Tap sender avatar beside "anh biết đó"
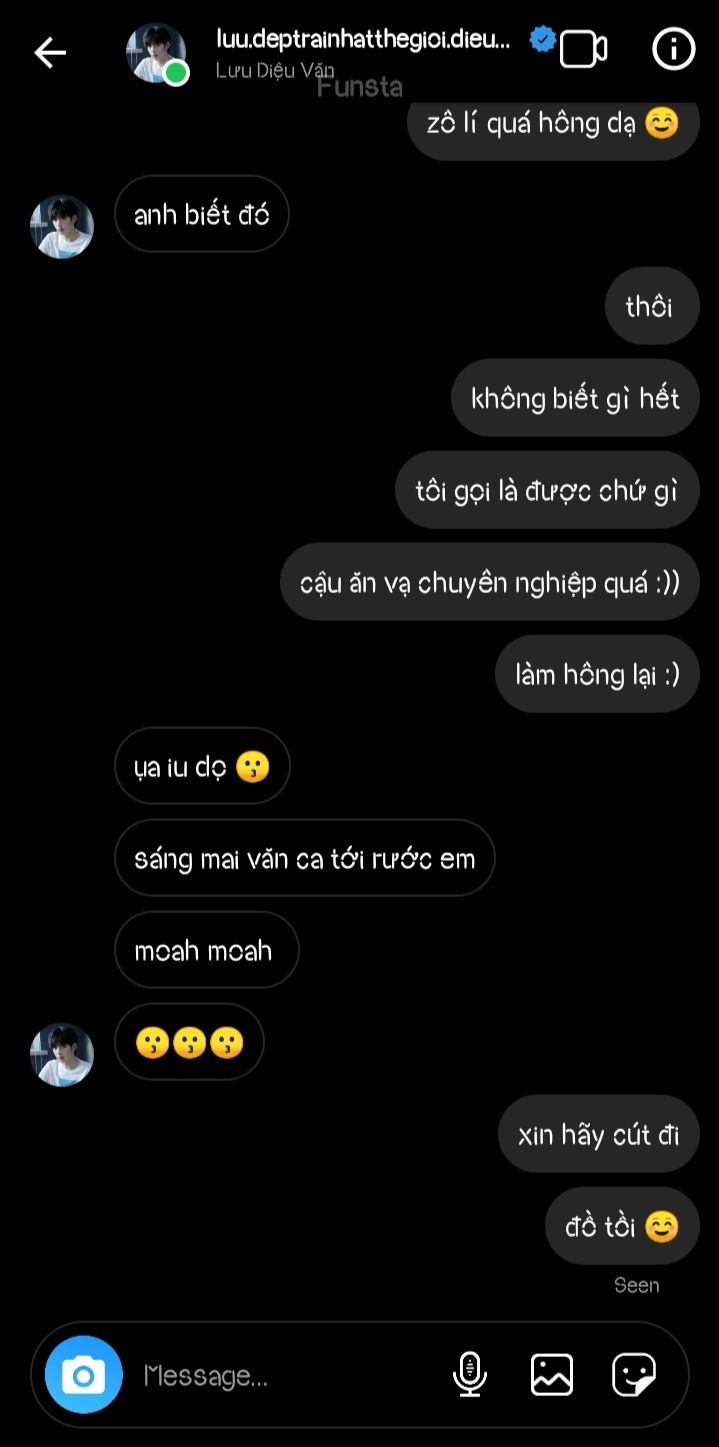 point(62,227)
